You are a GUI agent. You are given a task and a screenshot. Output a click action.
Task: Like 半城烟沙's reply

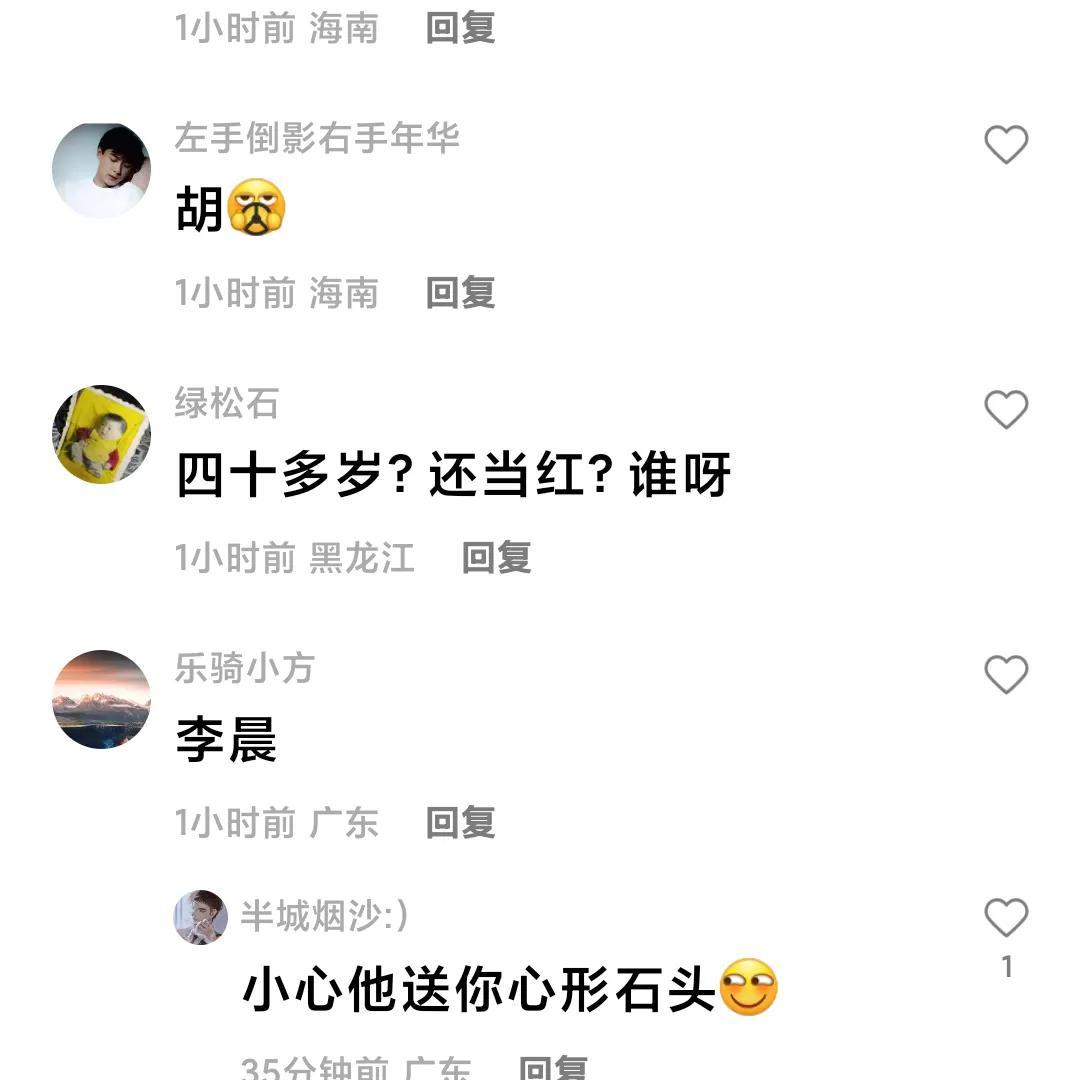pyautogui.click(x=1006, y=917)
